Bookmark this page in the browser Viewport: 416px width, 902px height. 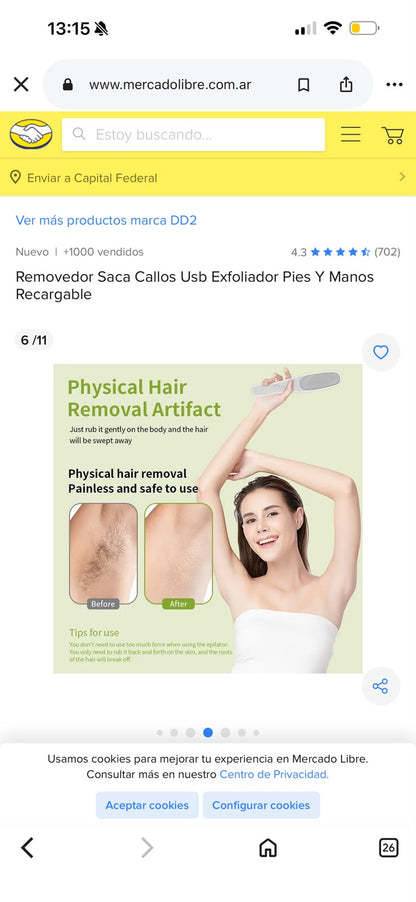[x=303, y=85]
